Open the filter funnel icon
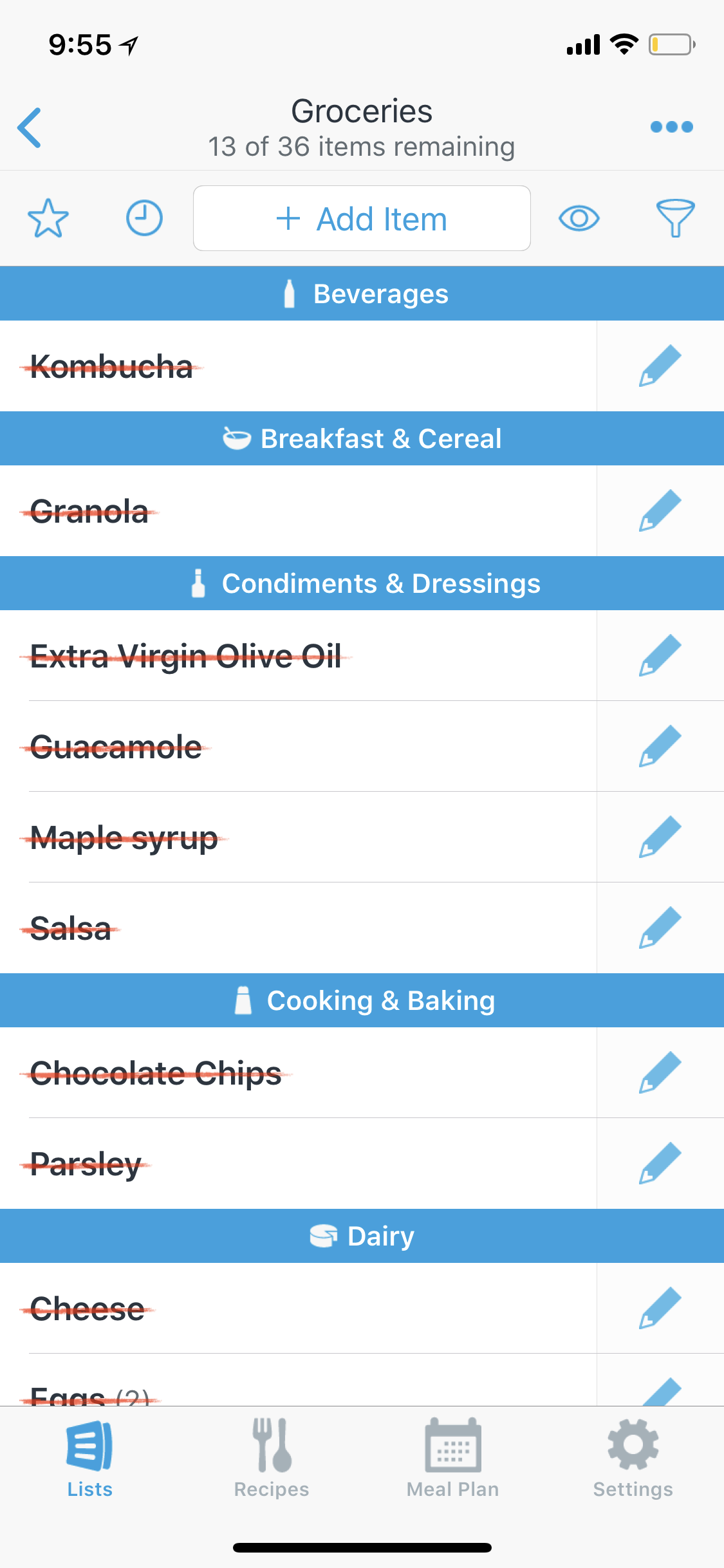Screen dimensions: 724x1568 675,218
